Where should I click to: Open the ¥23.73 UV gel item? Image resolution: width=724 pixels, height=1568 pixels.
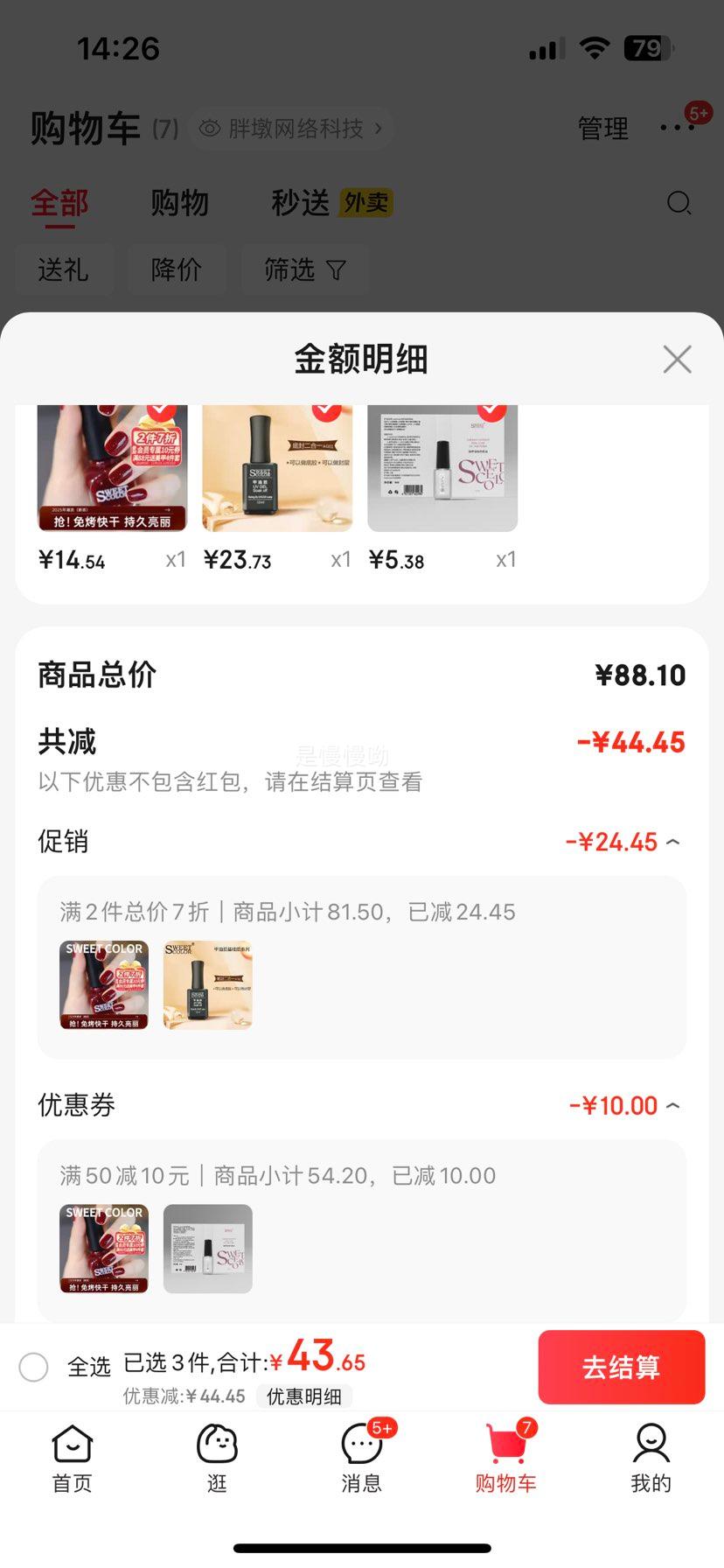277,470
